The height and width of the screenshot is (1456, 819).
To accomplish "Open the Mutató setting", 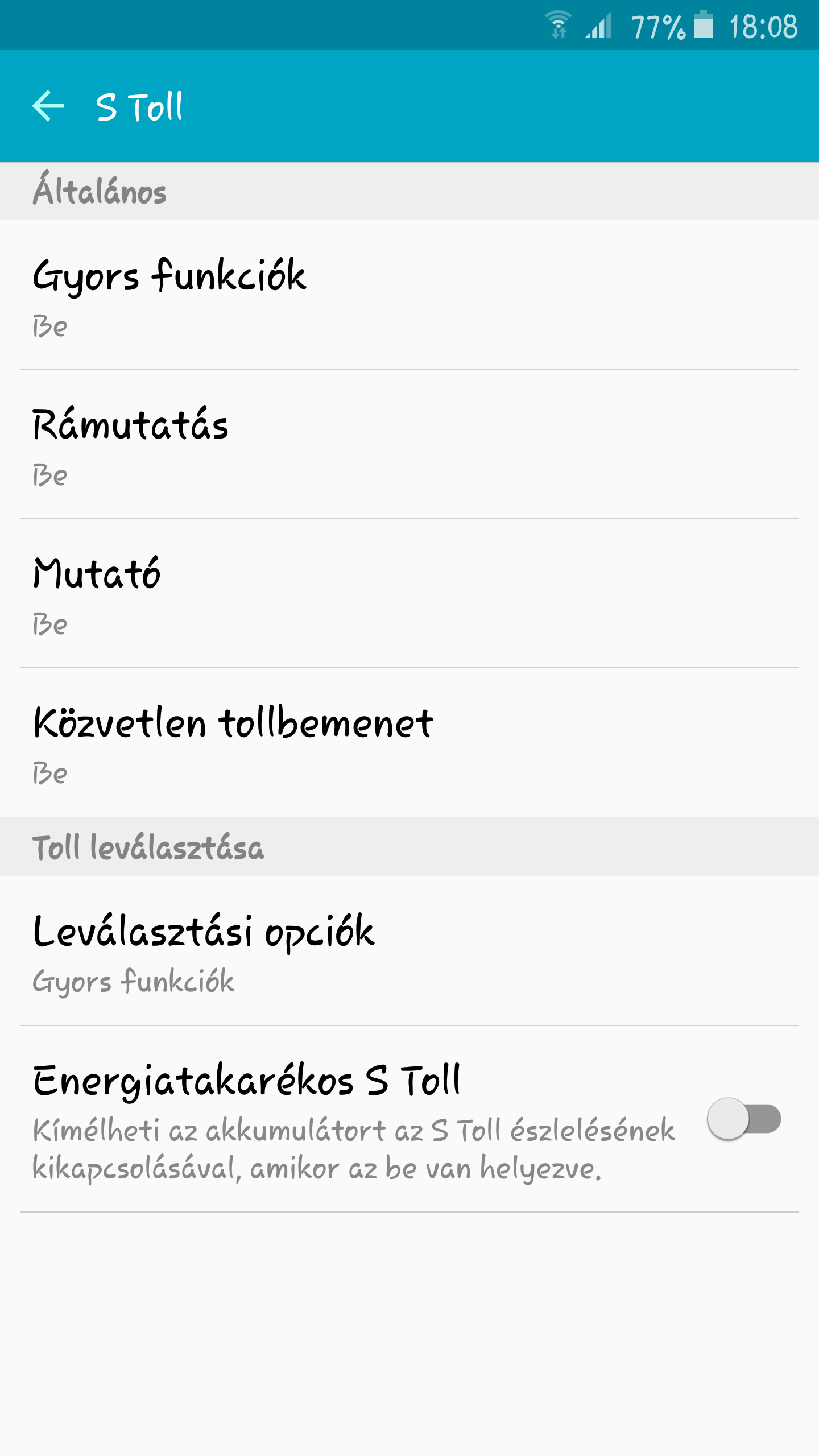I will (x=409, y=593).
